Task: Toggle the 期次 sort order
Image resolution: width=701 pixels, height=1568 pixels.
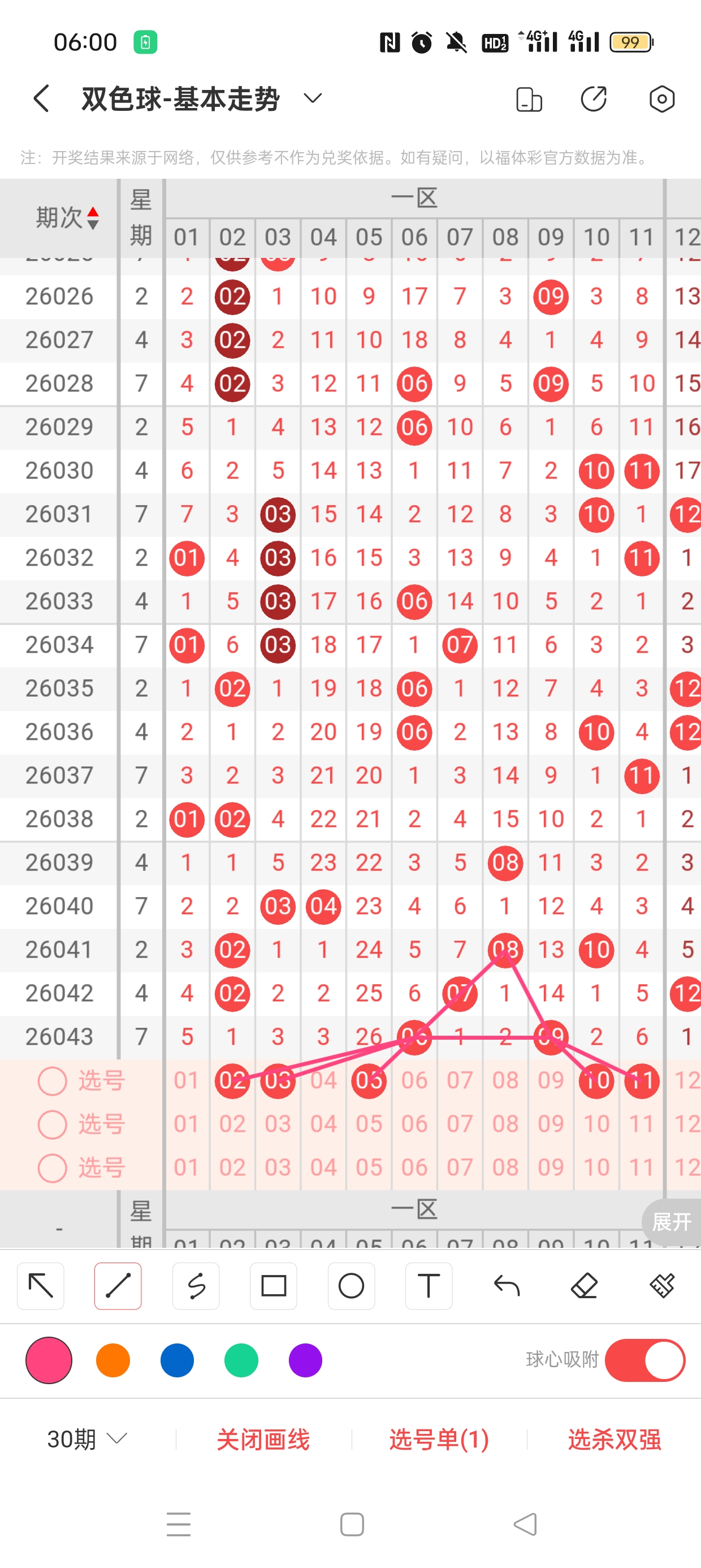Action: (x=93, y=218)
